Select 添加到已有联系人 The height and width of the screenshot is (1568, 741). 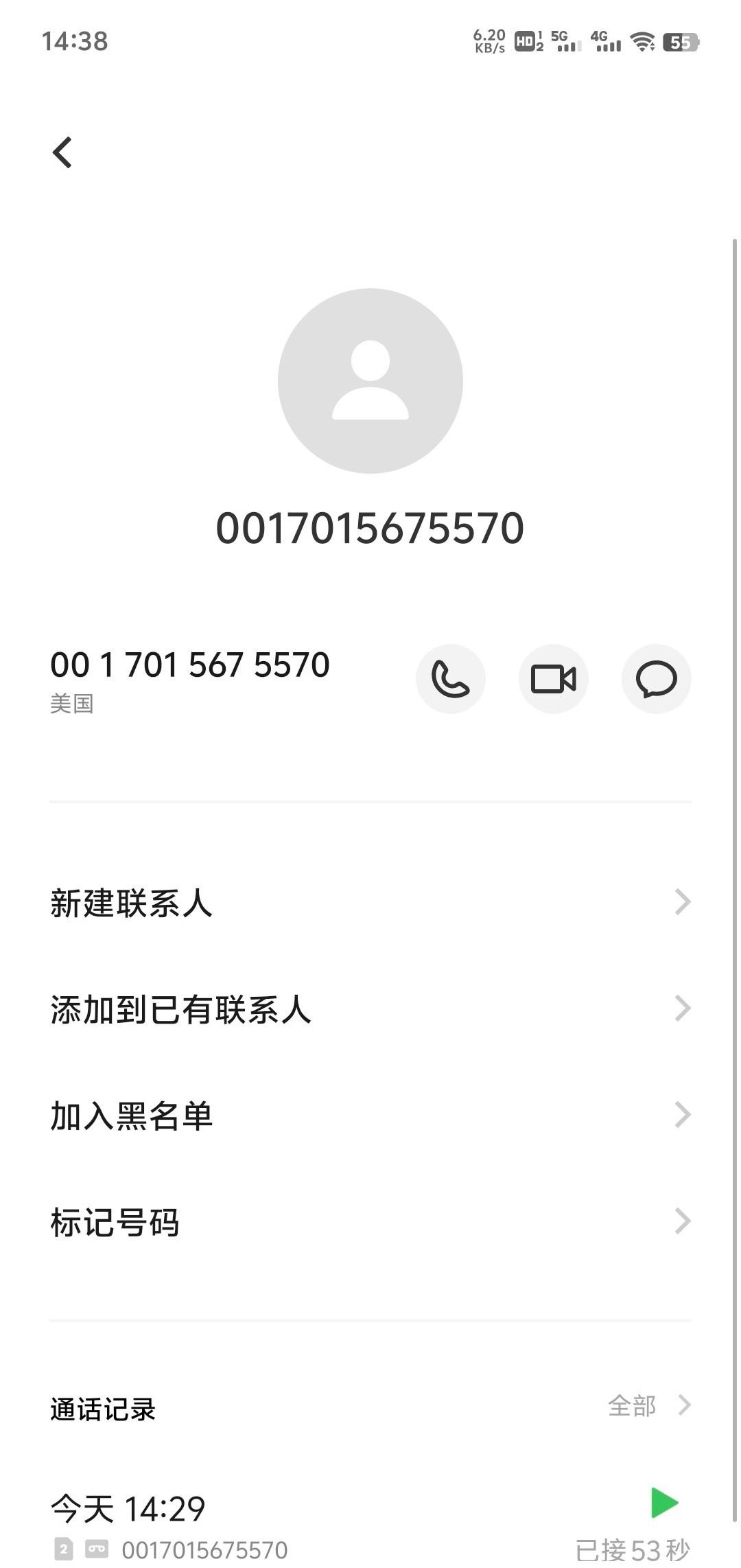coord(370,1009)
